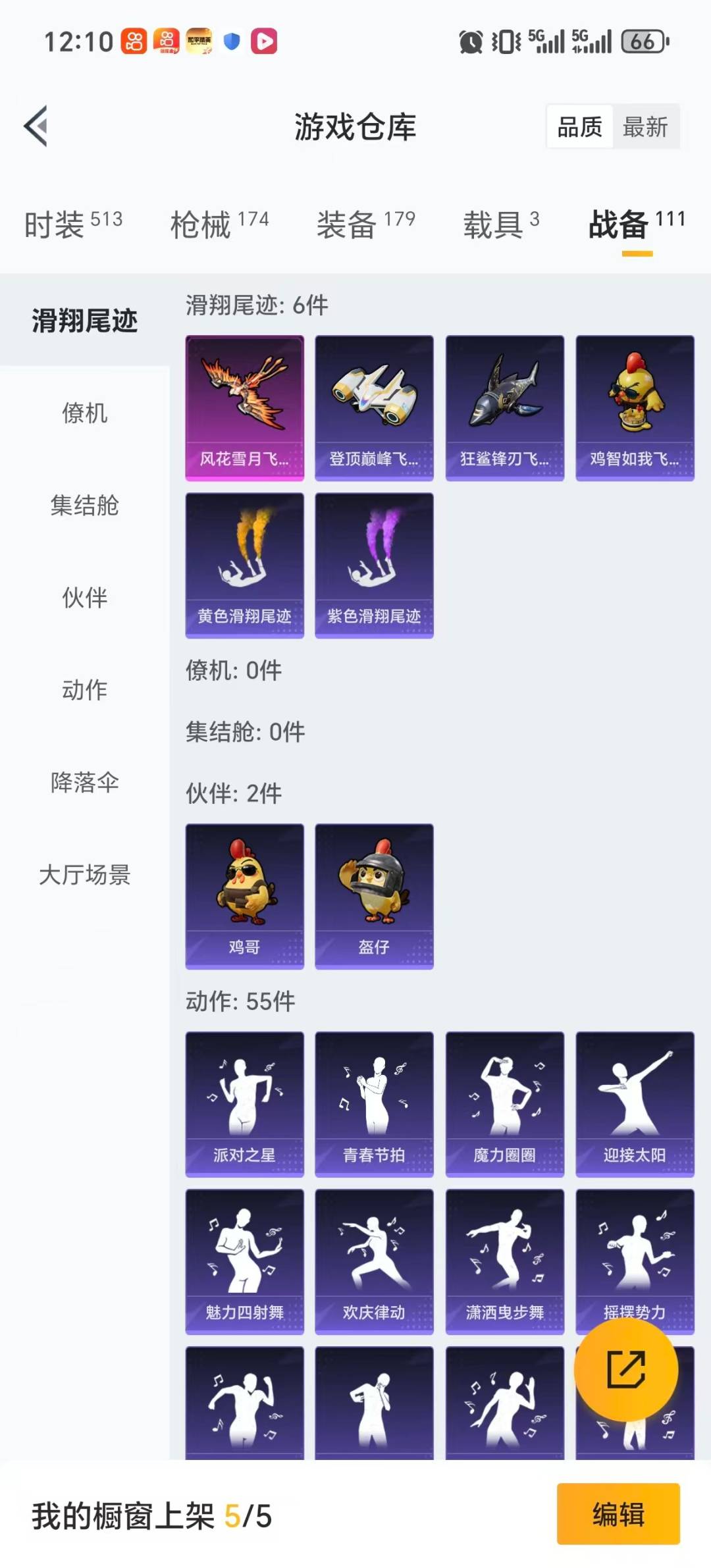
Task: Open the 派对之星 emote
Action: click(x=244, y=1104)
